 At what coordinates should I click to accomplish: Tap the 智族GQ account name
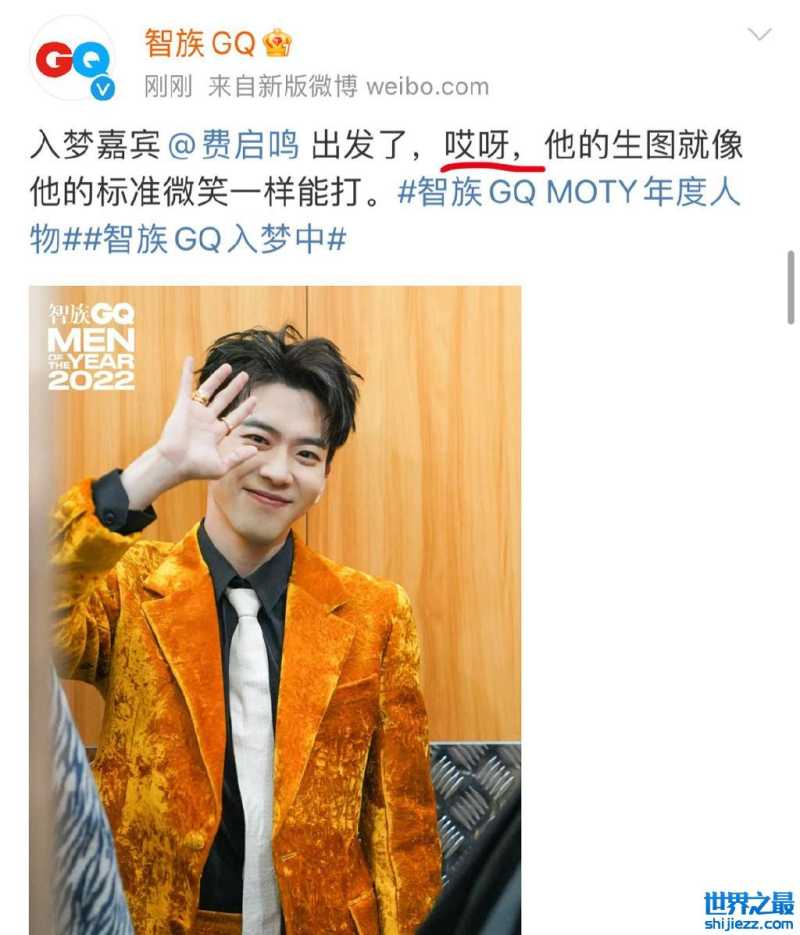pyautogui.click(x=201, y=42)
